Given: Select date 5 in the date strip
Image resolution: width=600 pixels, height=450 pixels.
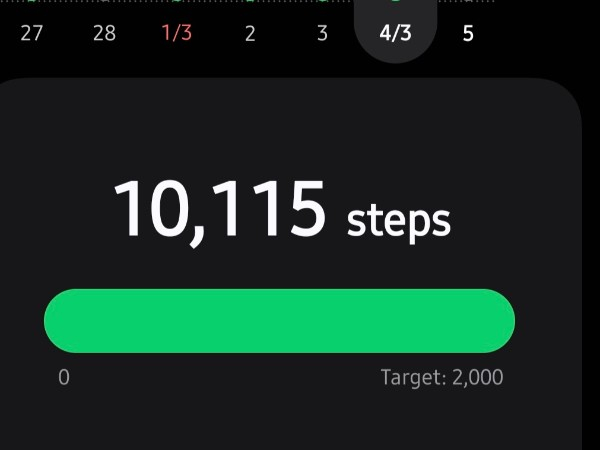Looking at the screenshot, I should coord(468,33).
